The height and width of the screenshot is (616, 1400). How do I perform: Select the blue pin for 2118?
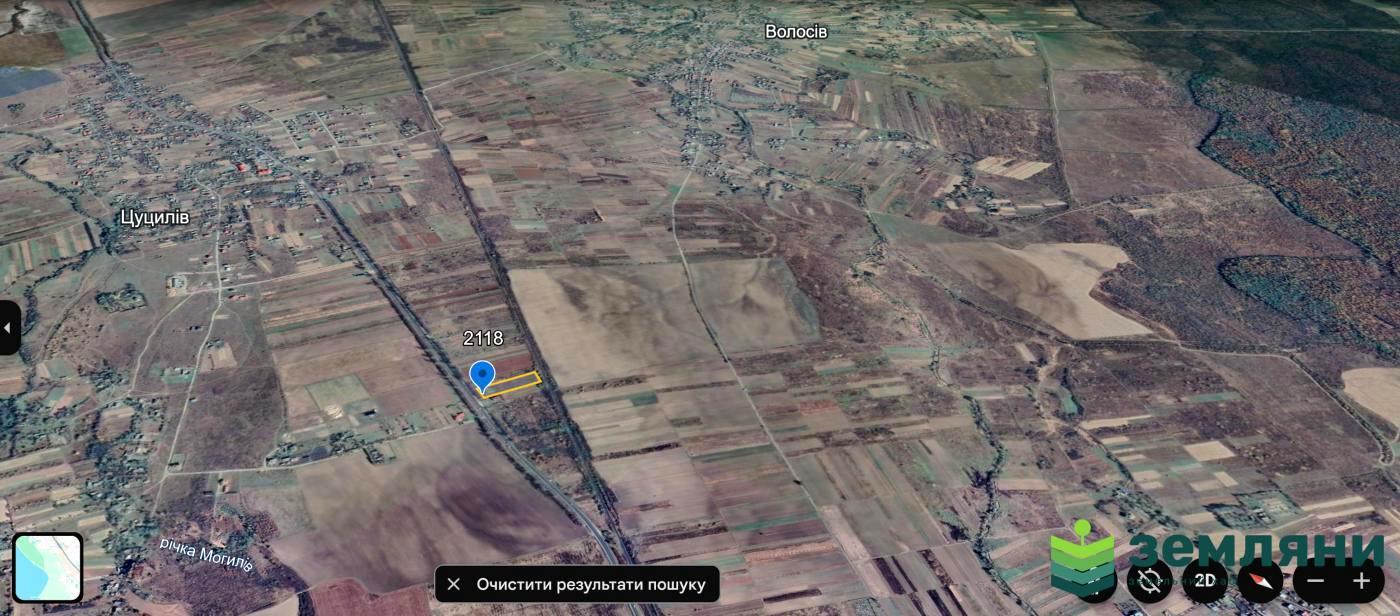tap(482, 376)
